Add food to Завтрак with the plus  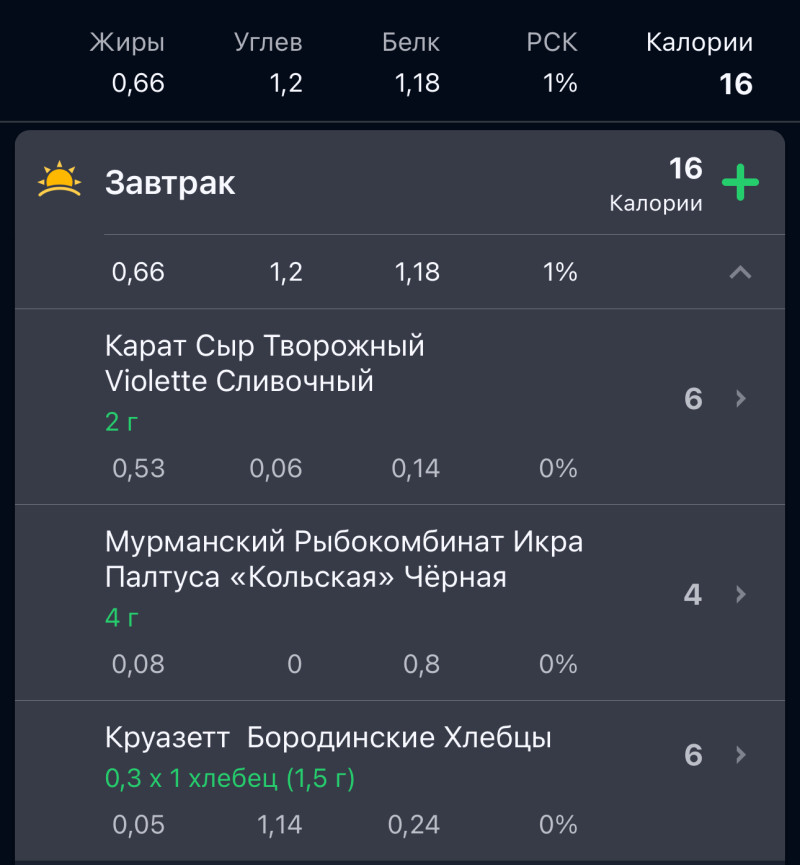pyautogui.click(x=740, y=183)
